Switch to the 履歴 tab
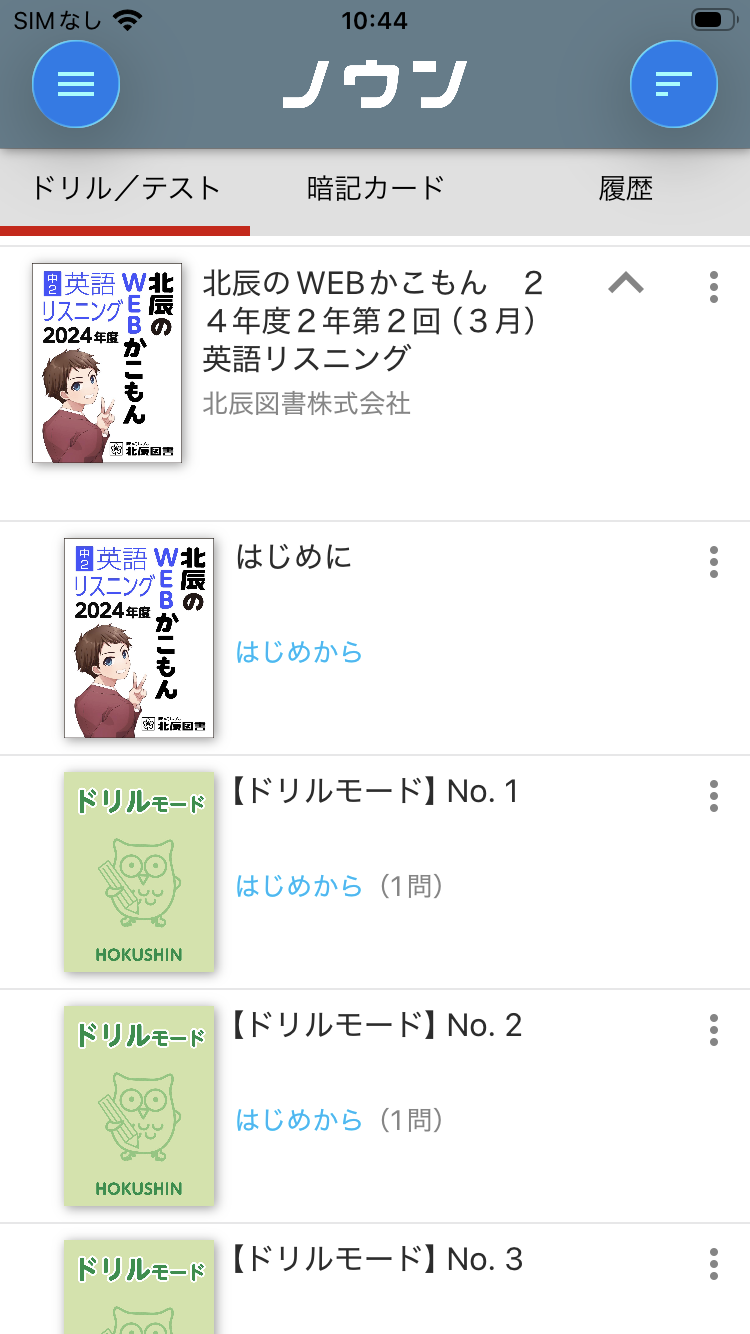Viewport: 750px width, 1334px height. click(x=626, y=188)
